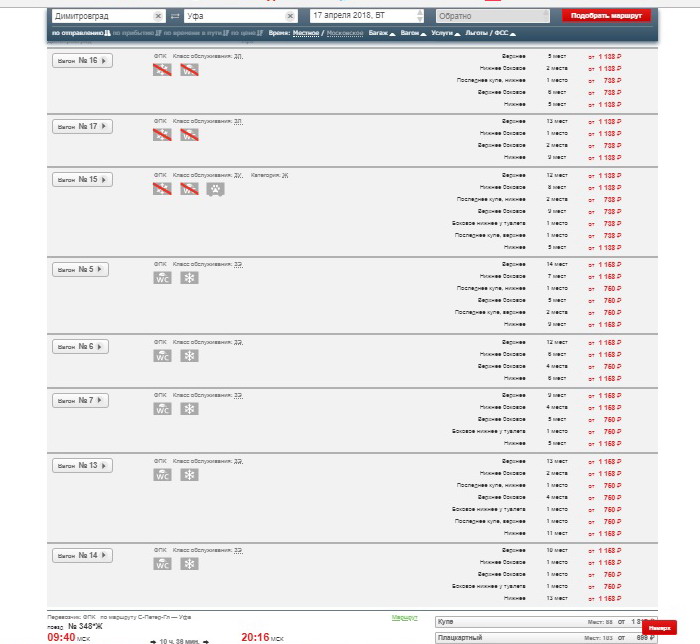Image resolution: width=700 pixels, height=644 pixels.
Task: Swap the departure and destination stations
Action: click(175, 17)
